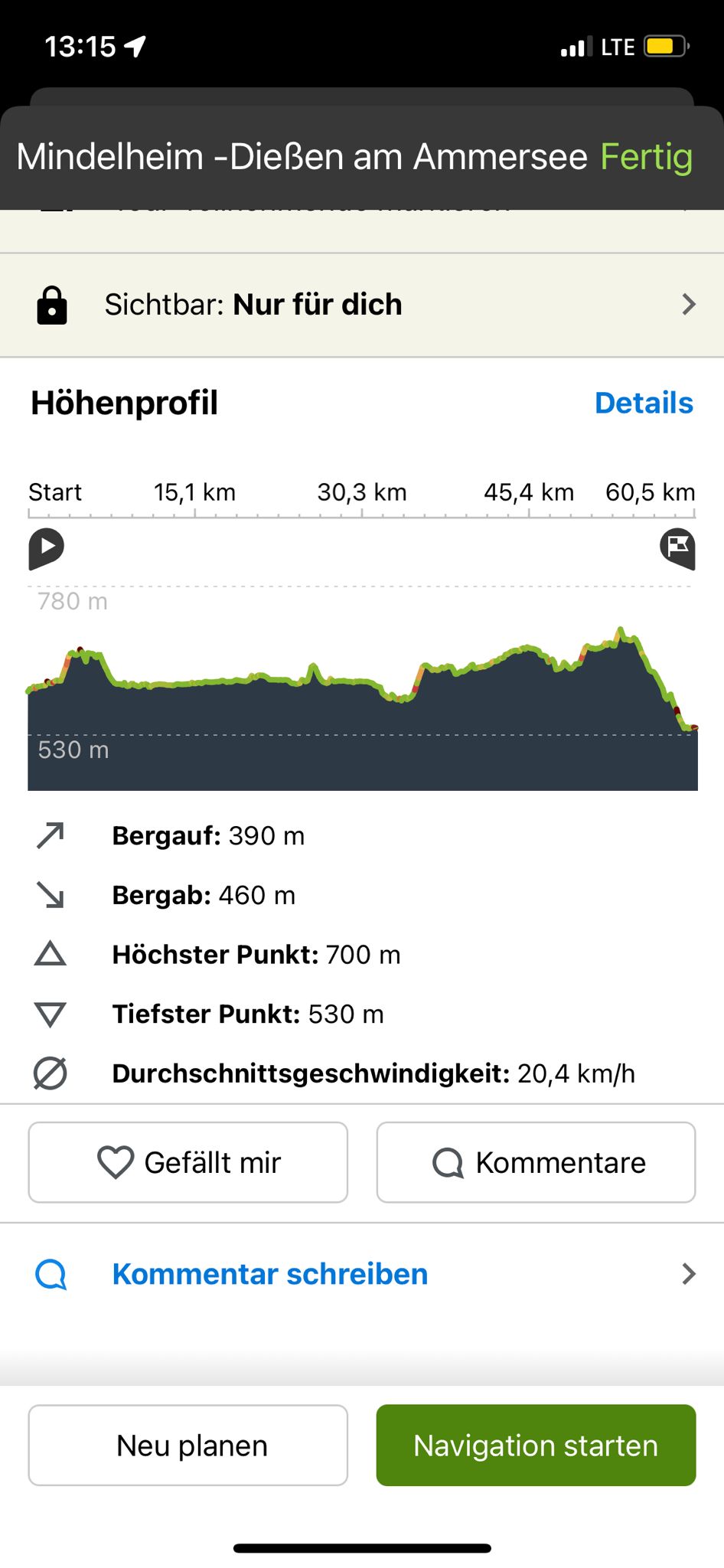
Task: Choose Neu planen
Action: [188, 1445]
